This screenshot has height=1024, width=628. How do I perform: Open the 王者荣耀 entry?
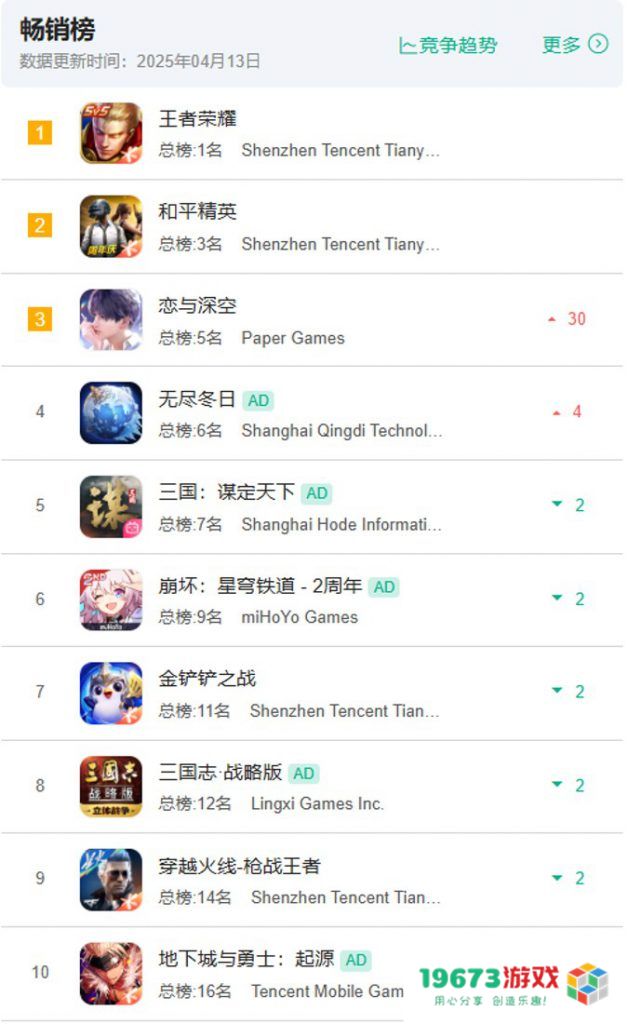(312, 133)
